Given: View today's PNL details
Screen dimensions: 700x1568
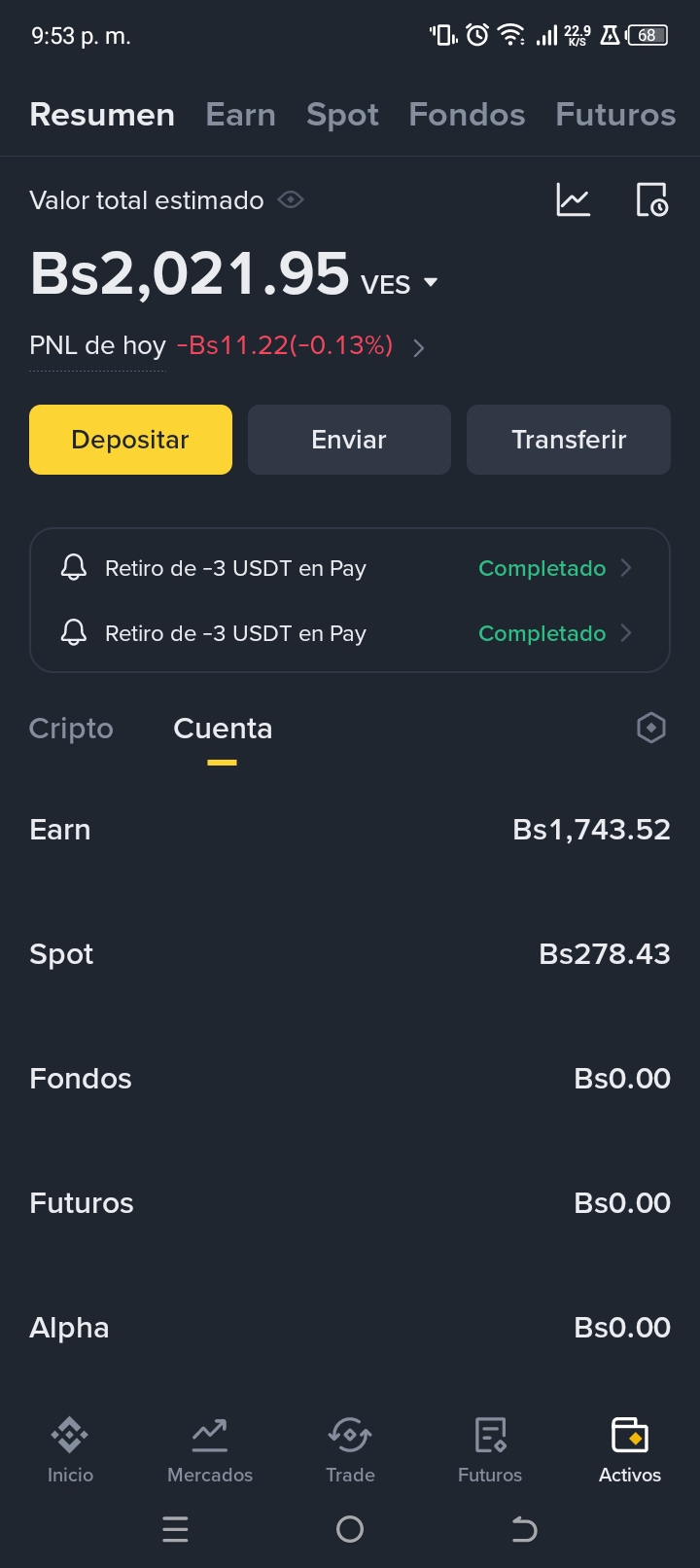Looking at the screenshot, I should click(418, 348).
